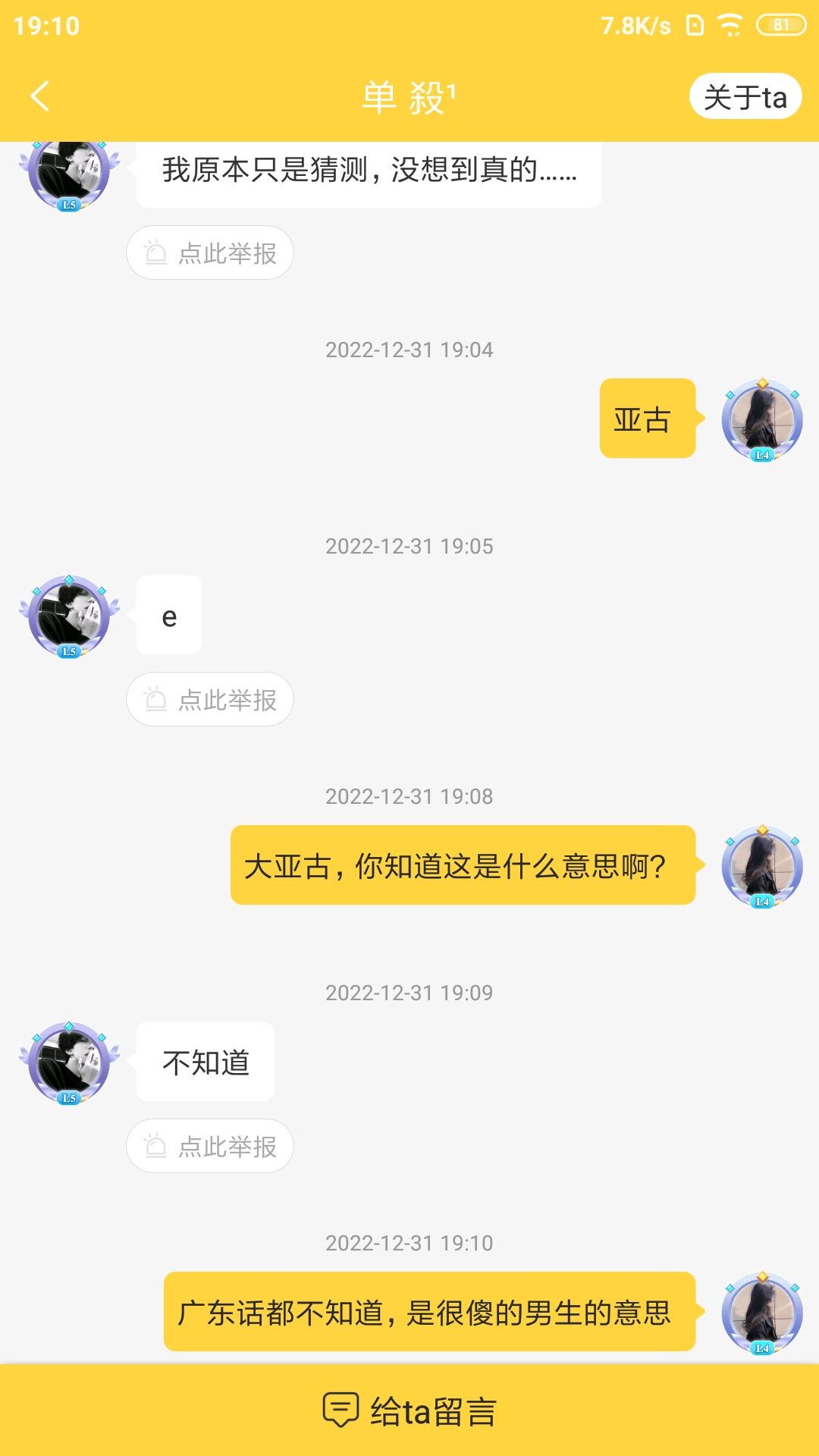The width and height of the screenshot is (819, 1456).
Task: Report the message '我原本只是猜测，没想到真的……'
Action: 210,253
